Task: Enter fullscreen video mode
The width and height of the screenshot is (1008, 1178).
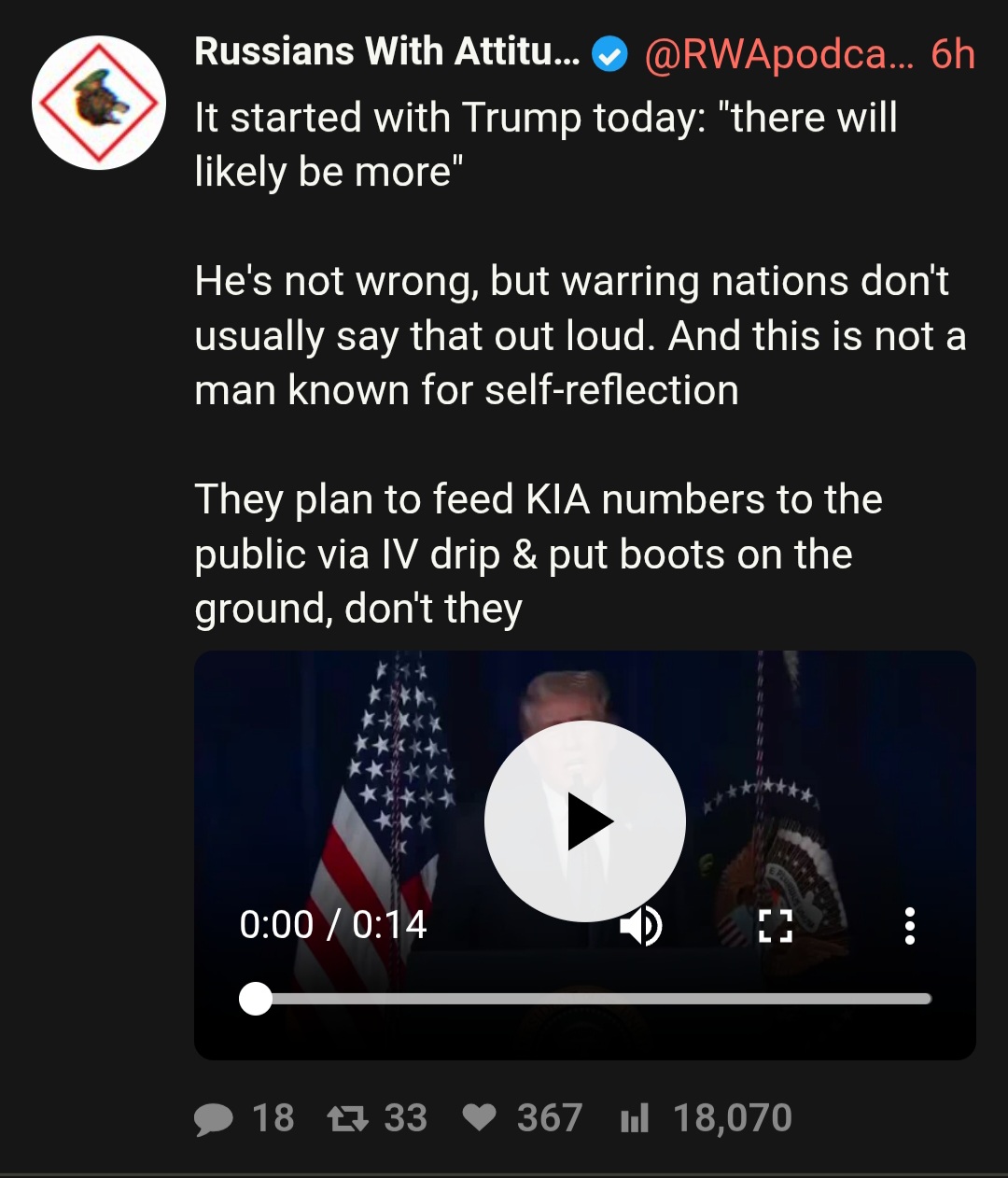Action: [775, 926]
